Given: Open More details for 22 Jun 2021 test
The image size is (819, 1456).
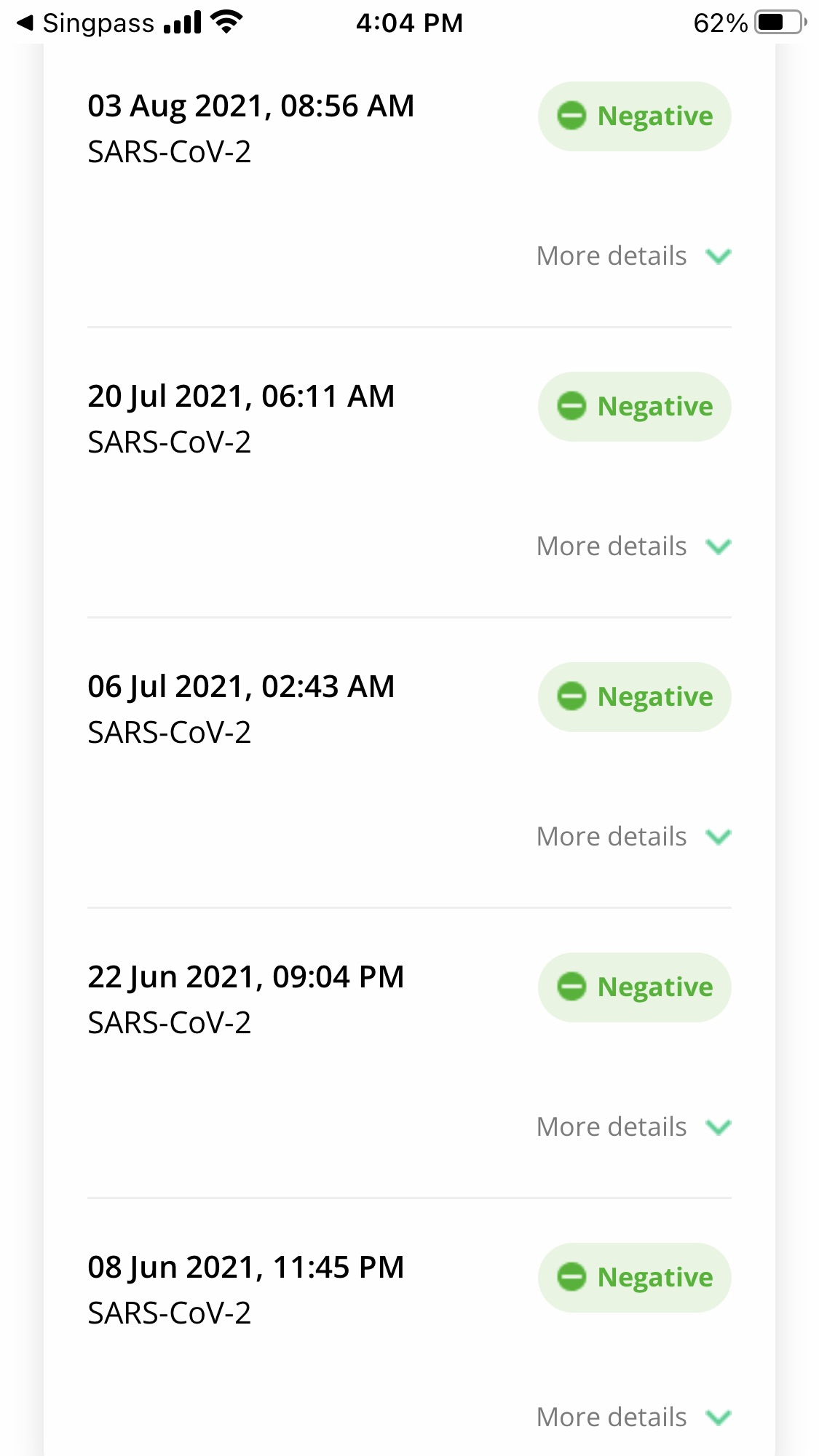Looking at the screenshot, I should (633, 1127).
